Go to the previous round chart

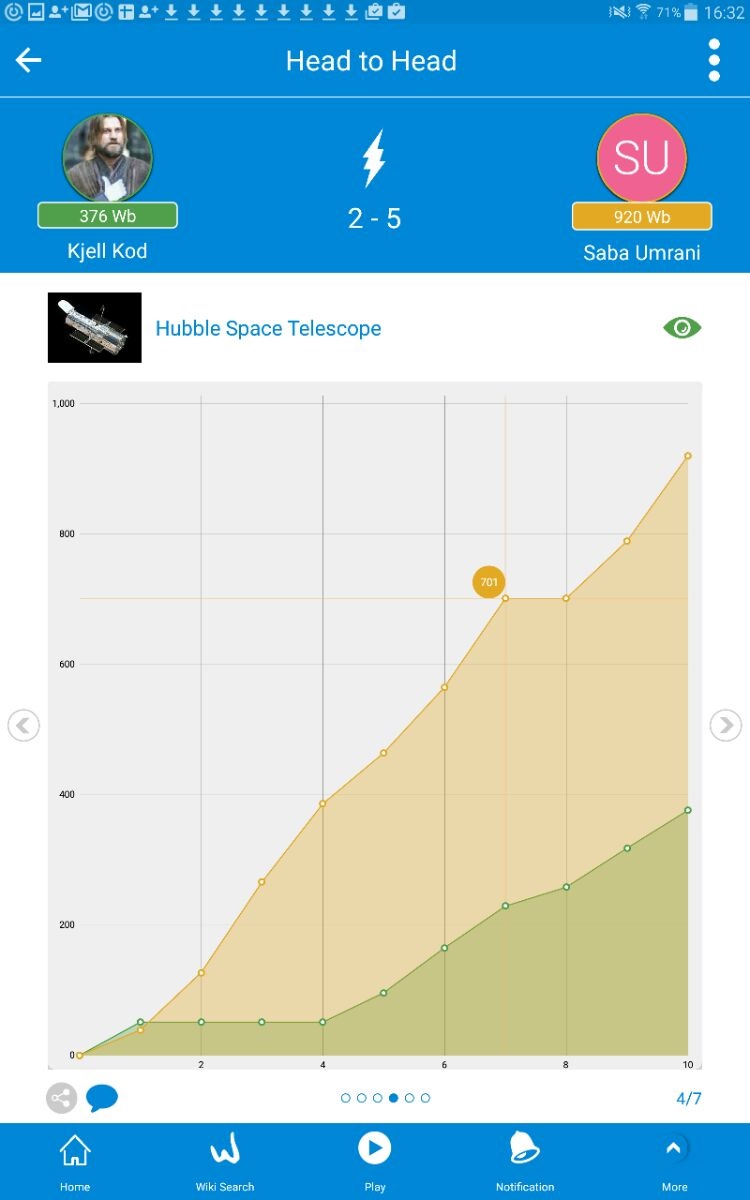tap(23, 725)
